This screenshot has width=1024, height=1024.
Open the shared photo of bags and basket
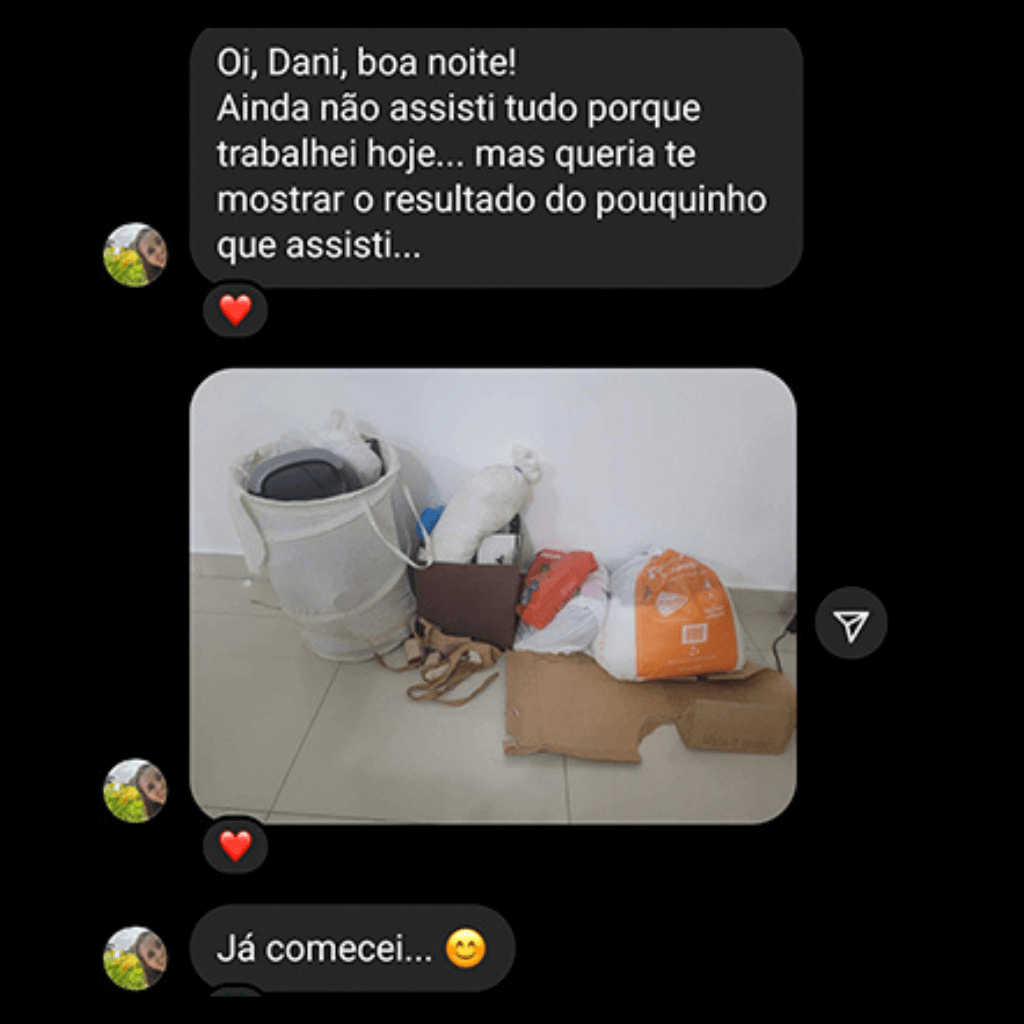(493, 595)
